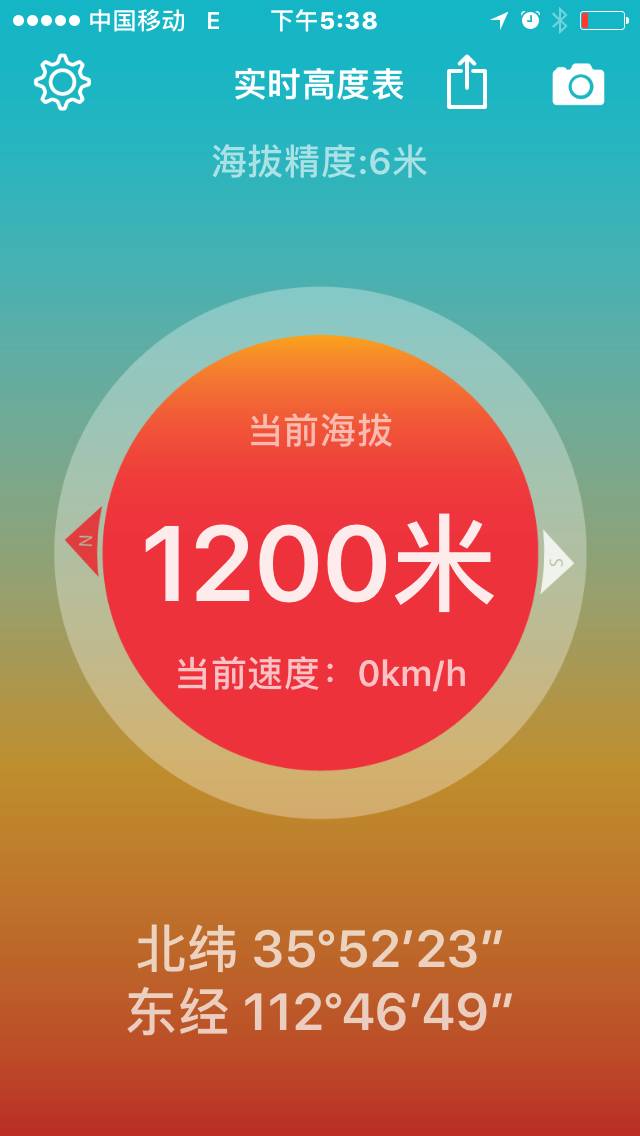Open the settings gear
This screenshot has height=1136, width=640.
tap(62, 83)
